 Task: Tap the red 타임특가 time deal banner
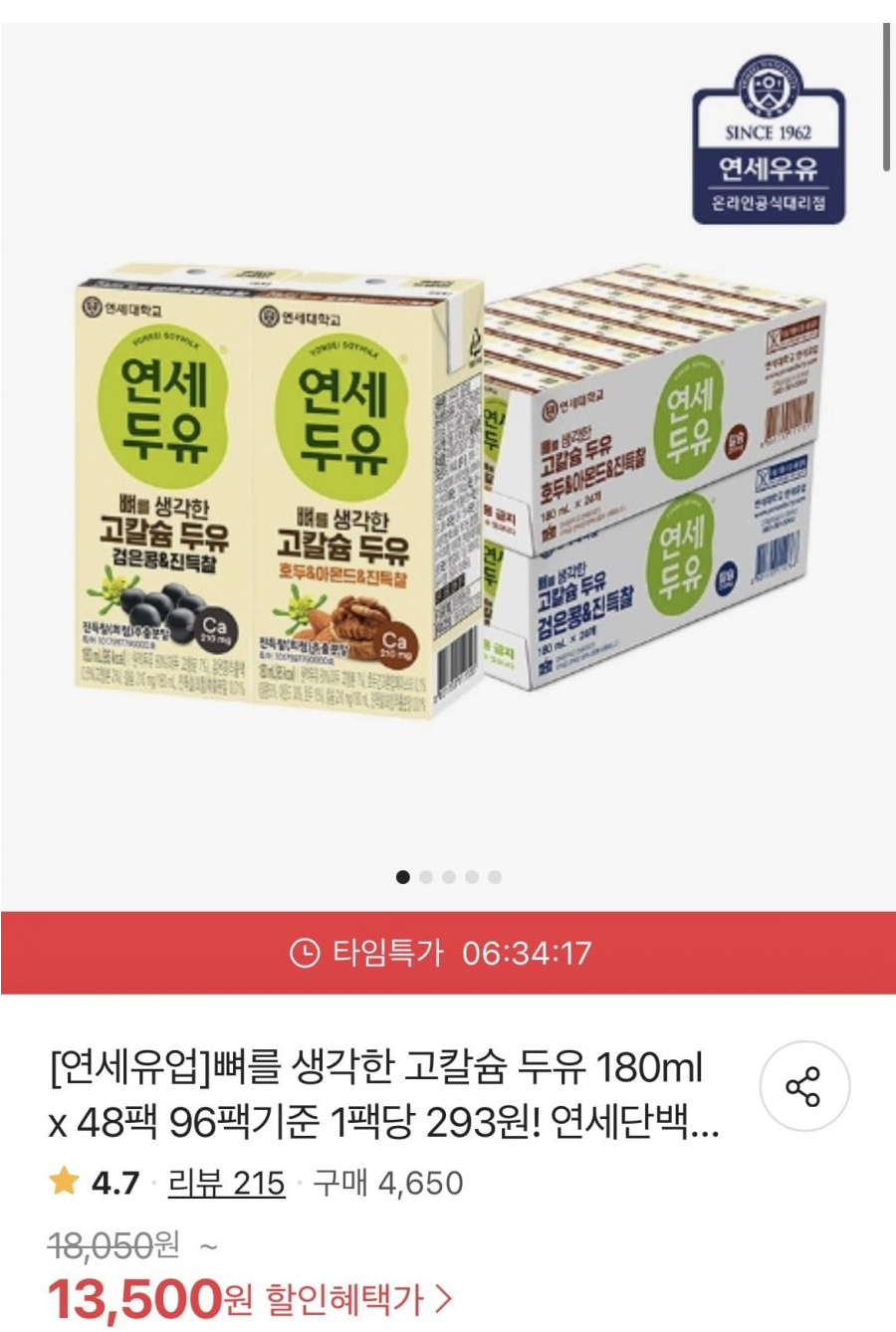[448, 951]
